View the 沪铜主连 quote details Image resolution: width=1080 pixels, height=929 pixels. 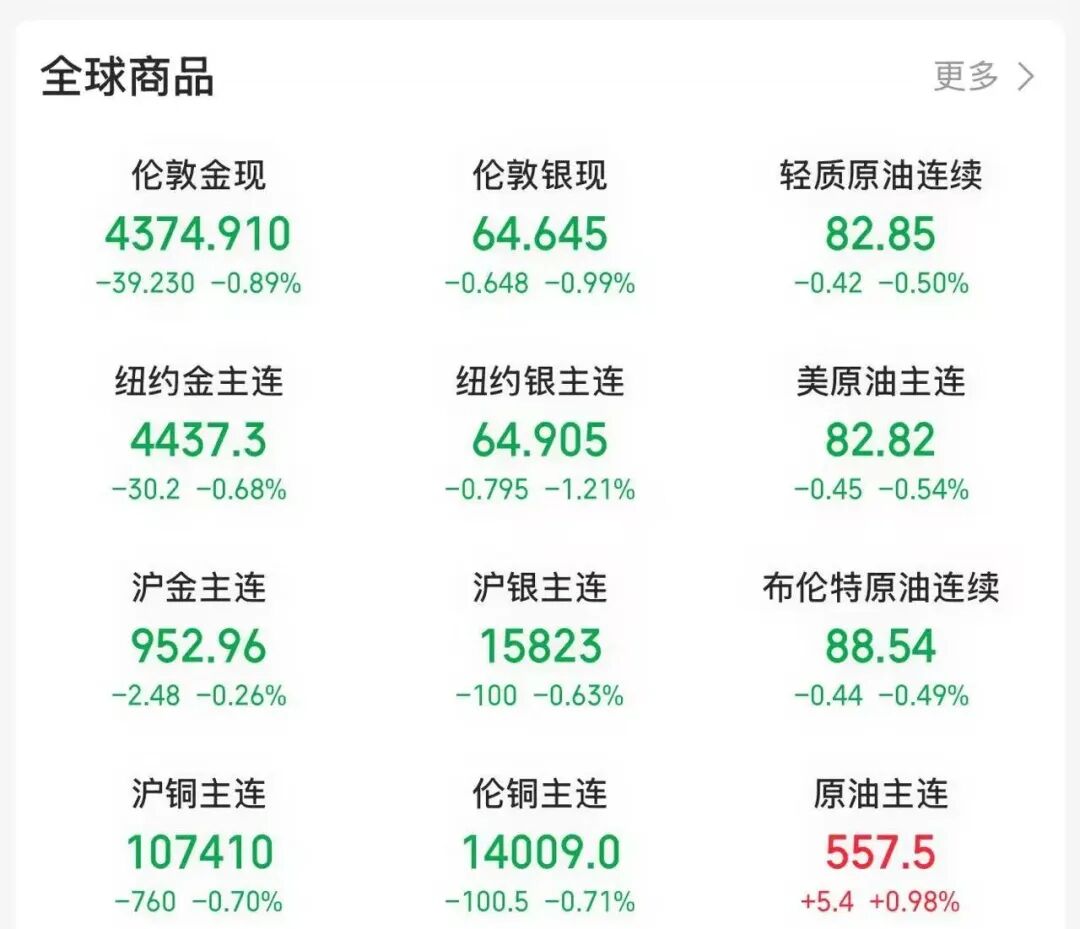pyautogui.click(x=198, y=847)
